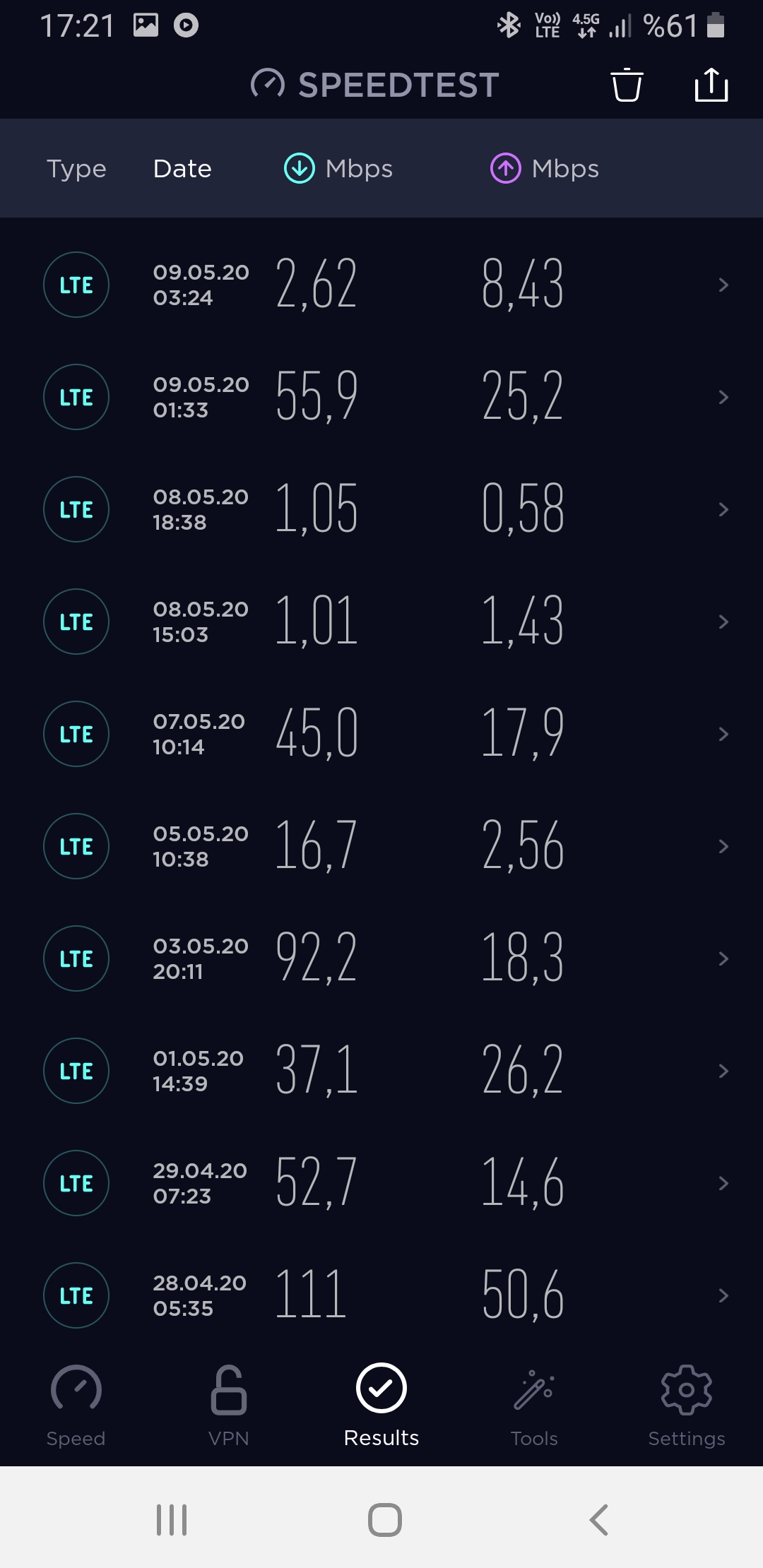Share results using the export icon
The width and height of the screenshot is (763, 1568).
[x=711, y=85]
